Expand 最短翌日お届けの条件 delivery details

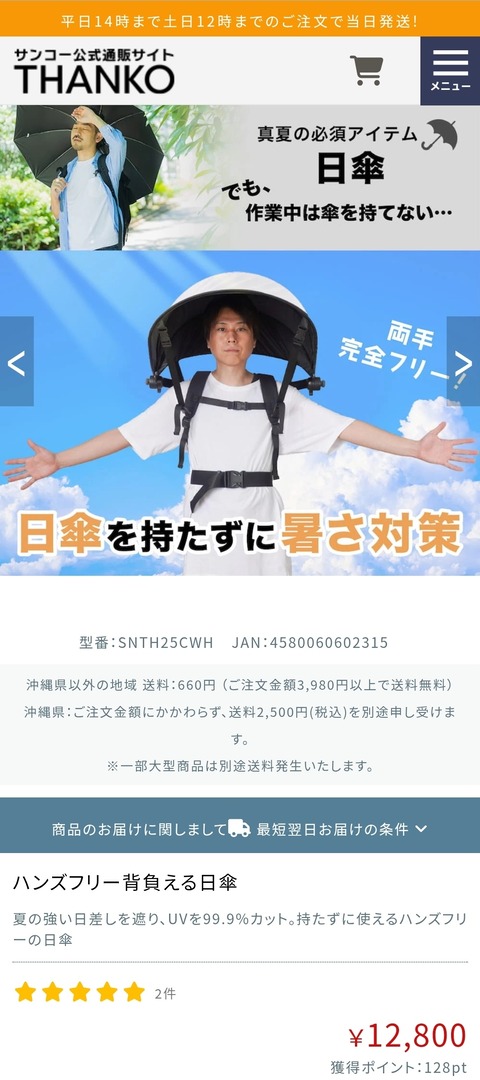click(x=240, y=829)
